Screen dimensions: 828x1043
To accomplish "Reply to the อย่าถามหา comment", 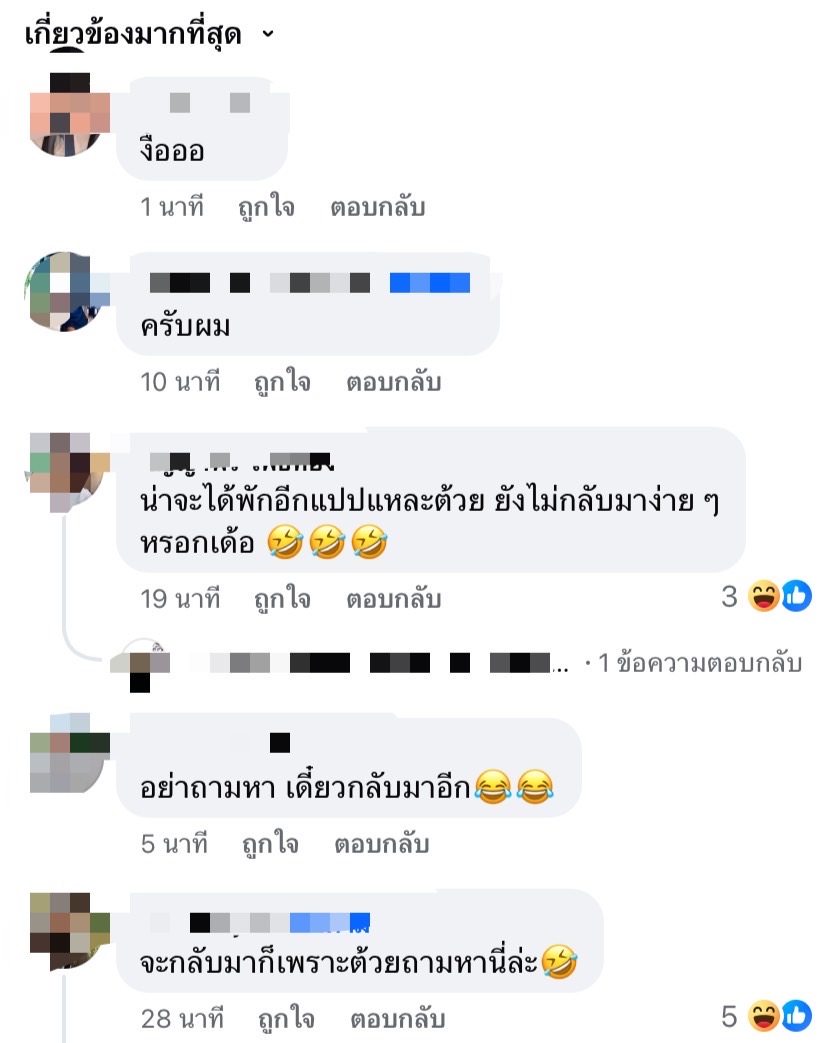I will (x=381, y=844).
